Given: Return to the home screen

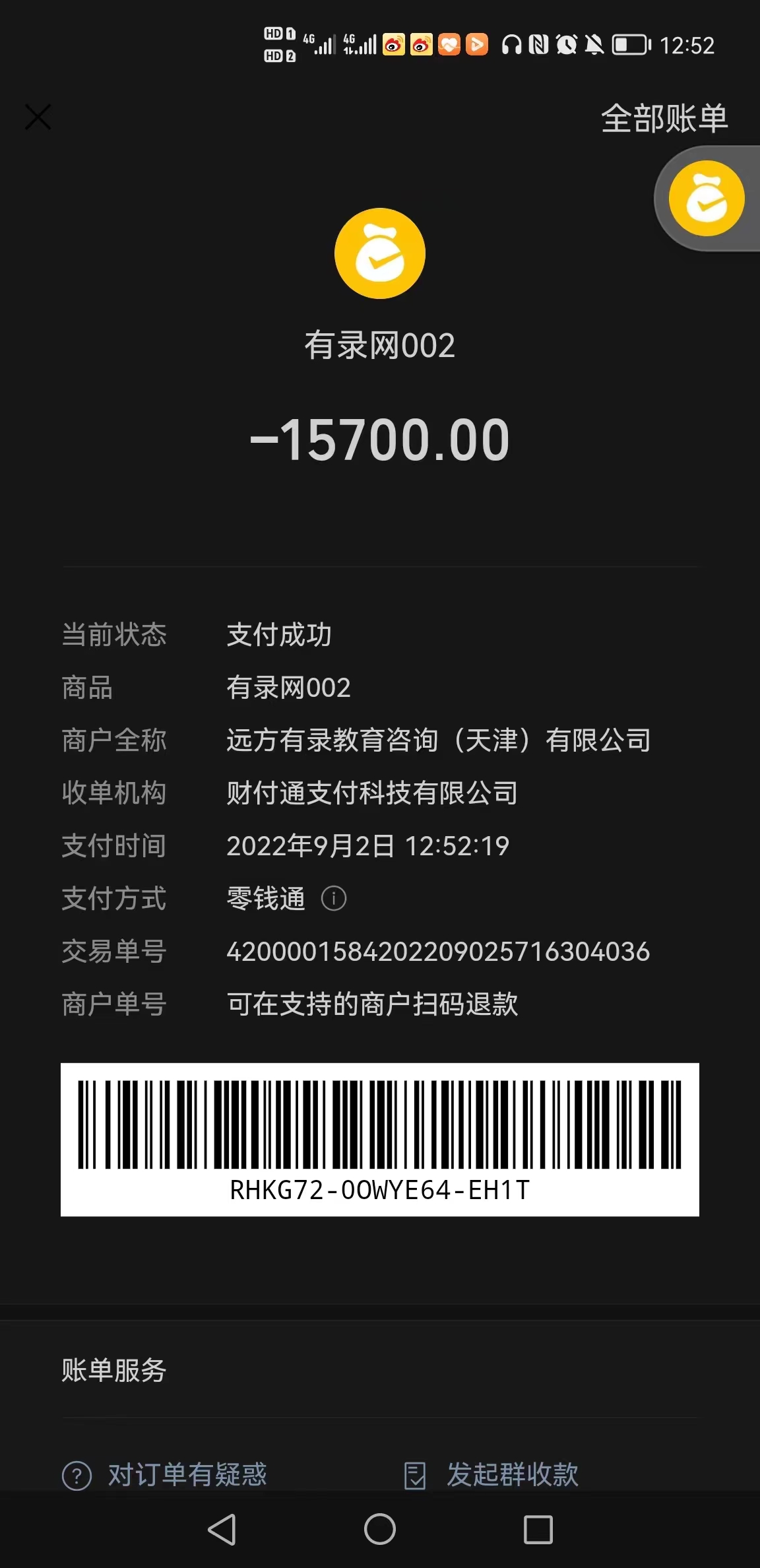Looking at the screenshot, I should [x=380, y=1529].
